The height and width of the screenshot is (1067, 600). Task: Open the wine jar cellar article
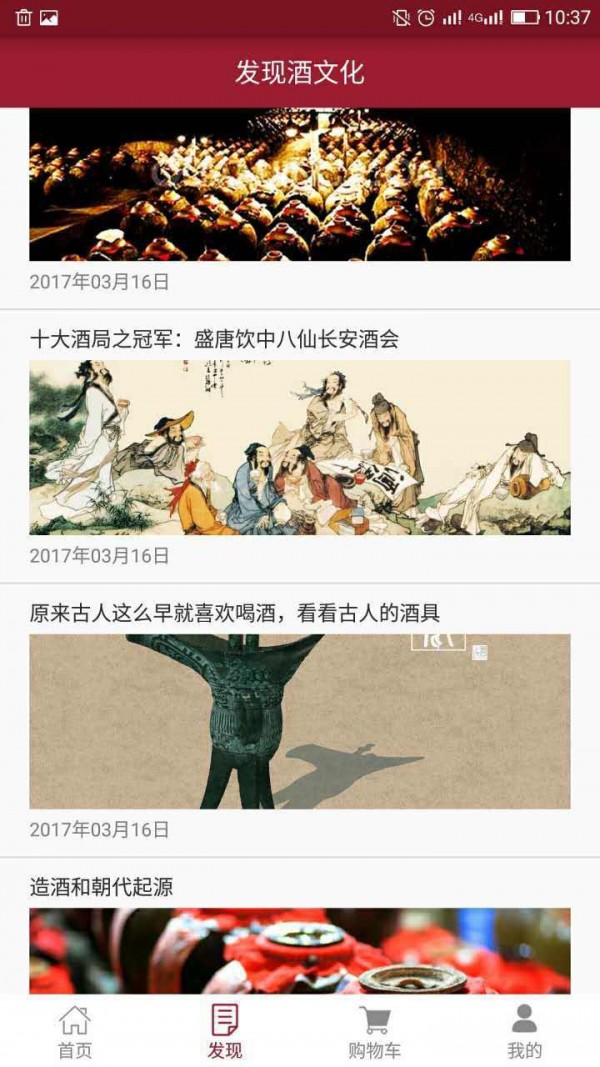click(x=300, y=185)
